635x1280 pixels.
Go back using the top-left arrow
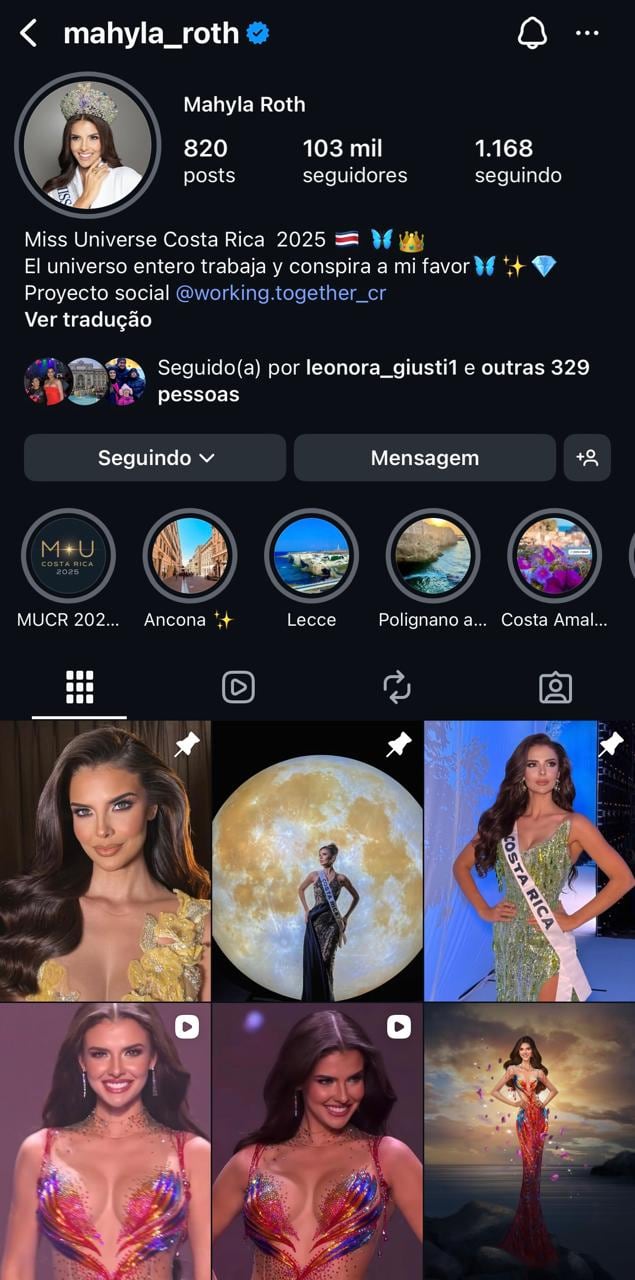(x=28, y=34)
